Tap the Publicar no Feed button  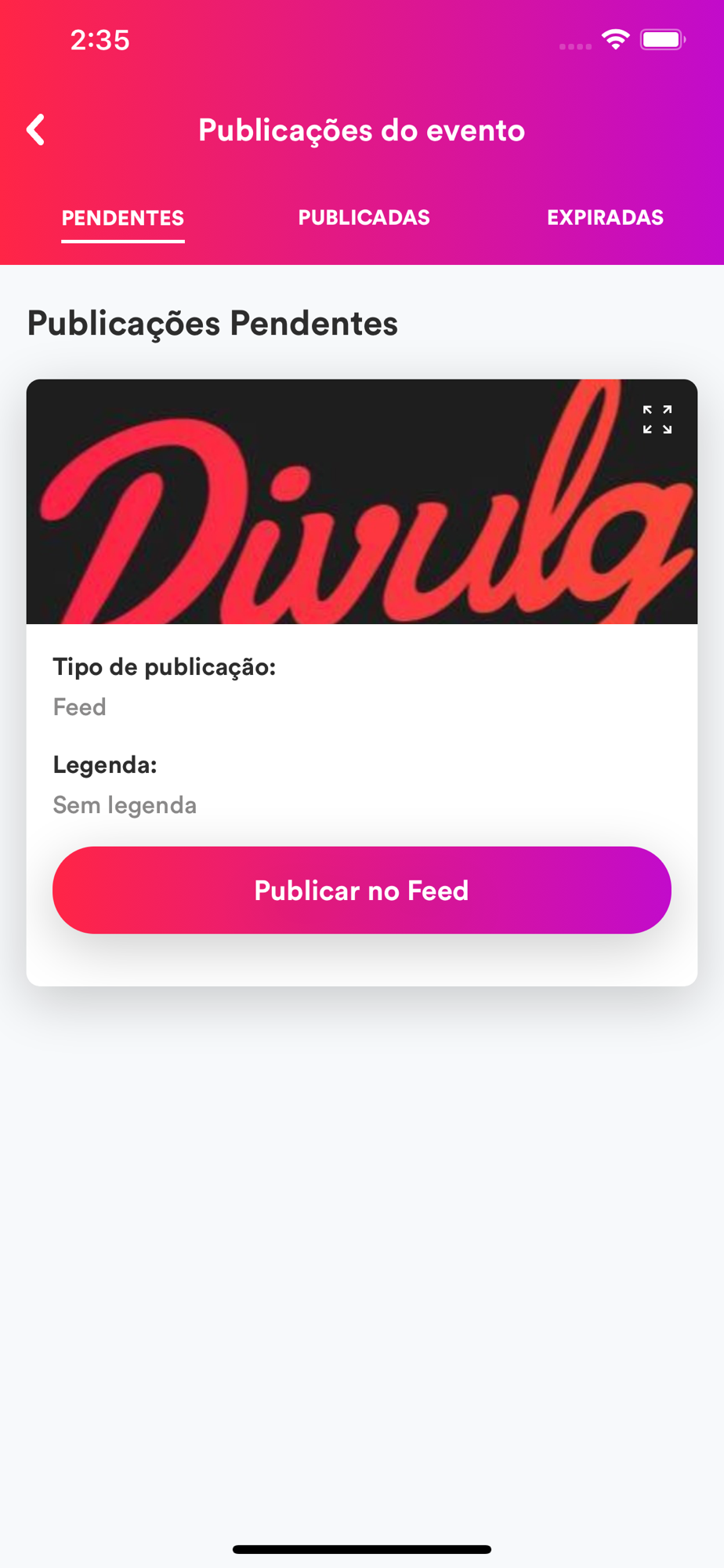point(361,890)
